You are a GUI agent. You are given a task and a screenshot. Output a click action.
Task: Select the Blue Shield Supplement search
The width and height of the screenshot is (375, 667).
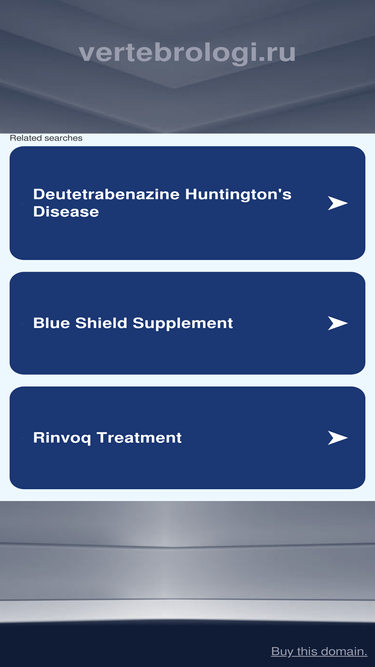coord(187,323)
